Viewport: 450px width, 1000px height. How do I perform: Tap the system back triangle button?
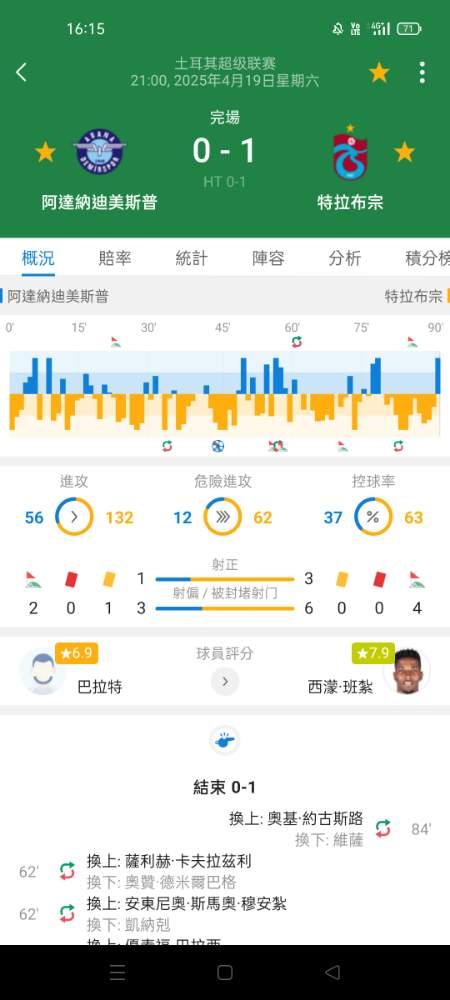point(332,972)
